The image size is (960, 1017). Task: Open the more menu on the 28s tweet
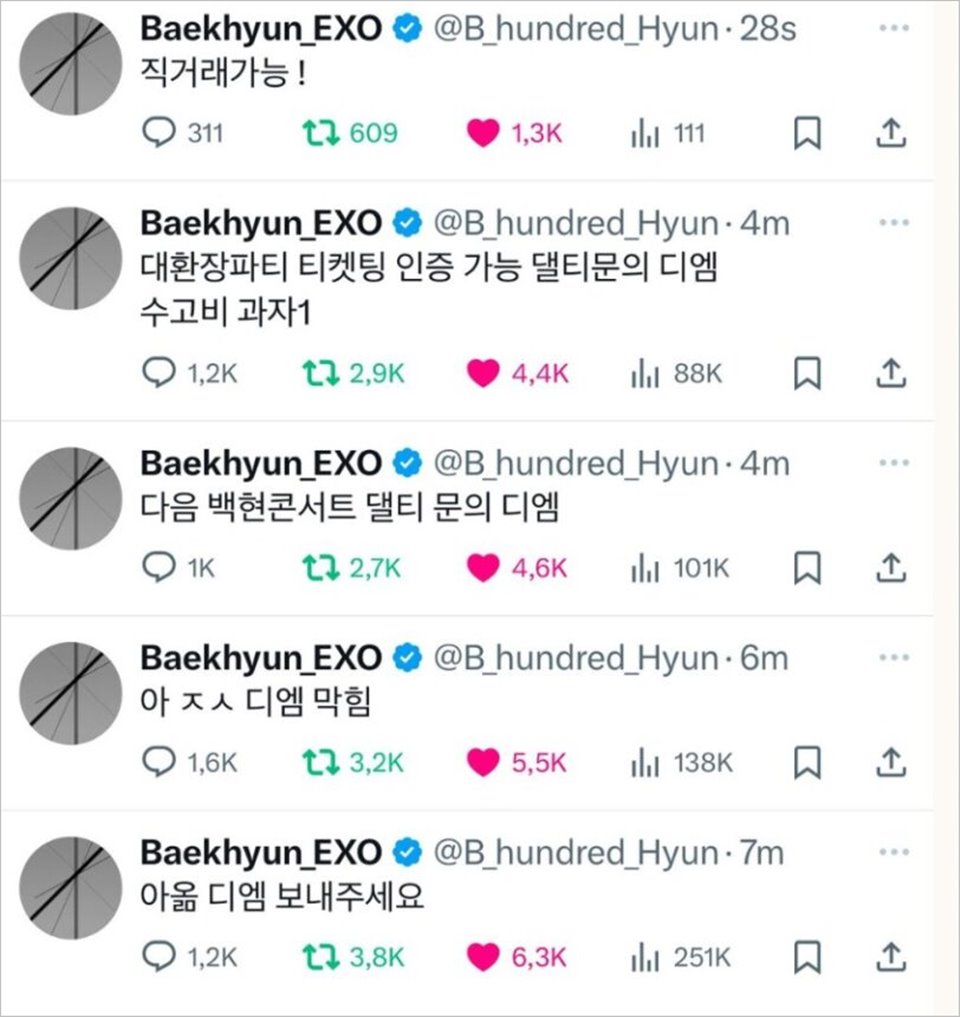click(891, 28)
